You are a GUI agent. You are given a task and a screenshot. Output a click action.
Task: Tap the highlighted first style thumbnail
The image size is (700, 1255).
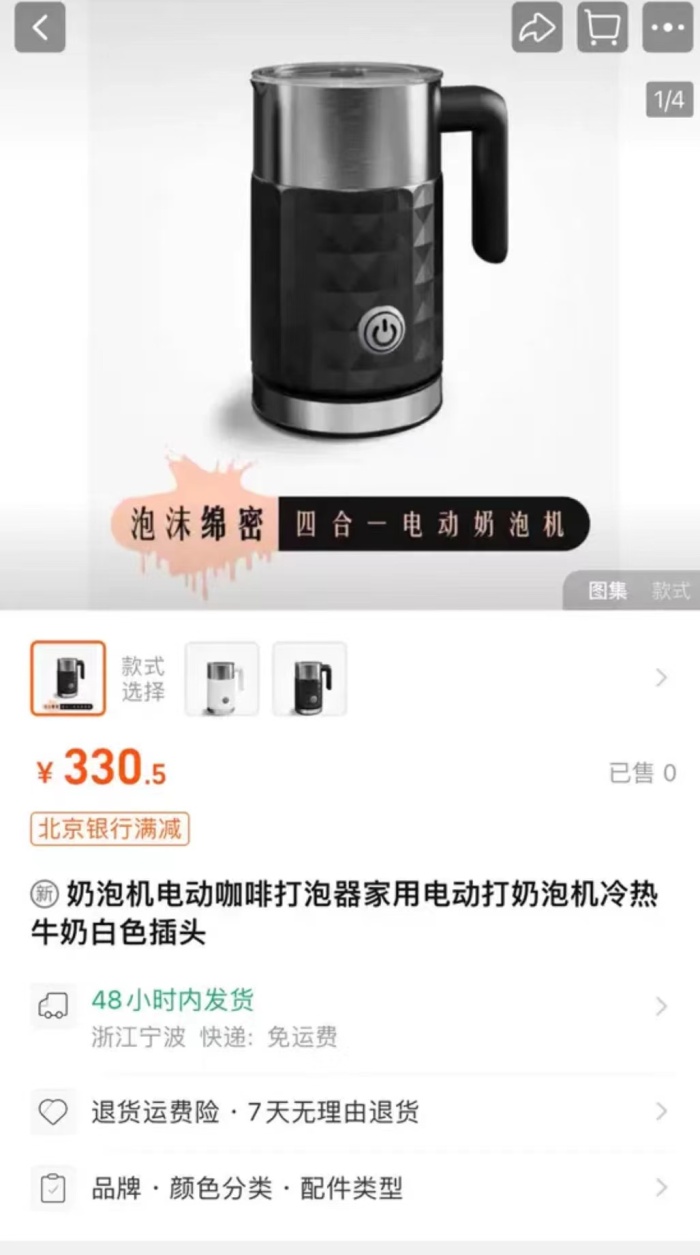(68, 679)
